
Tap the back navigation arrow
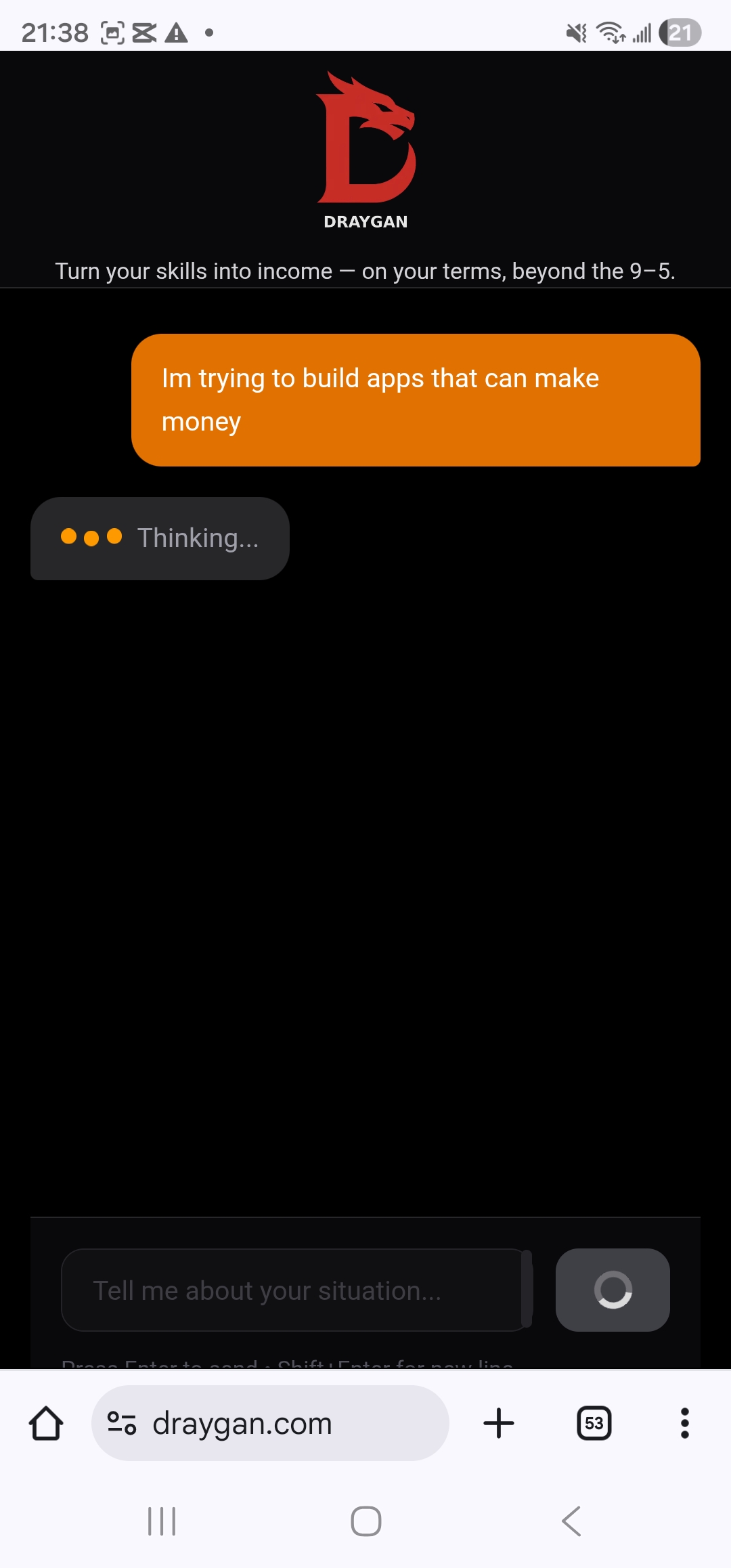569,1521
